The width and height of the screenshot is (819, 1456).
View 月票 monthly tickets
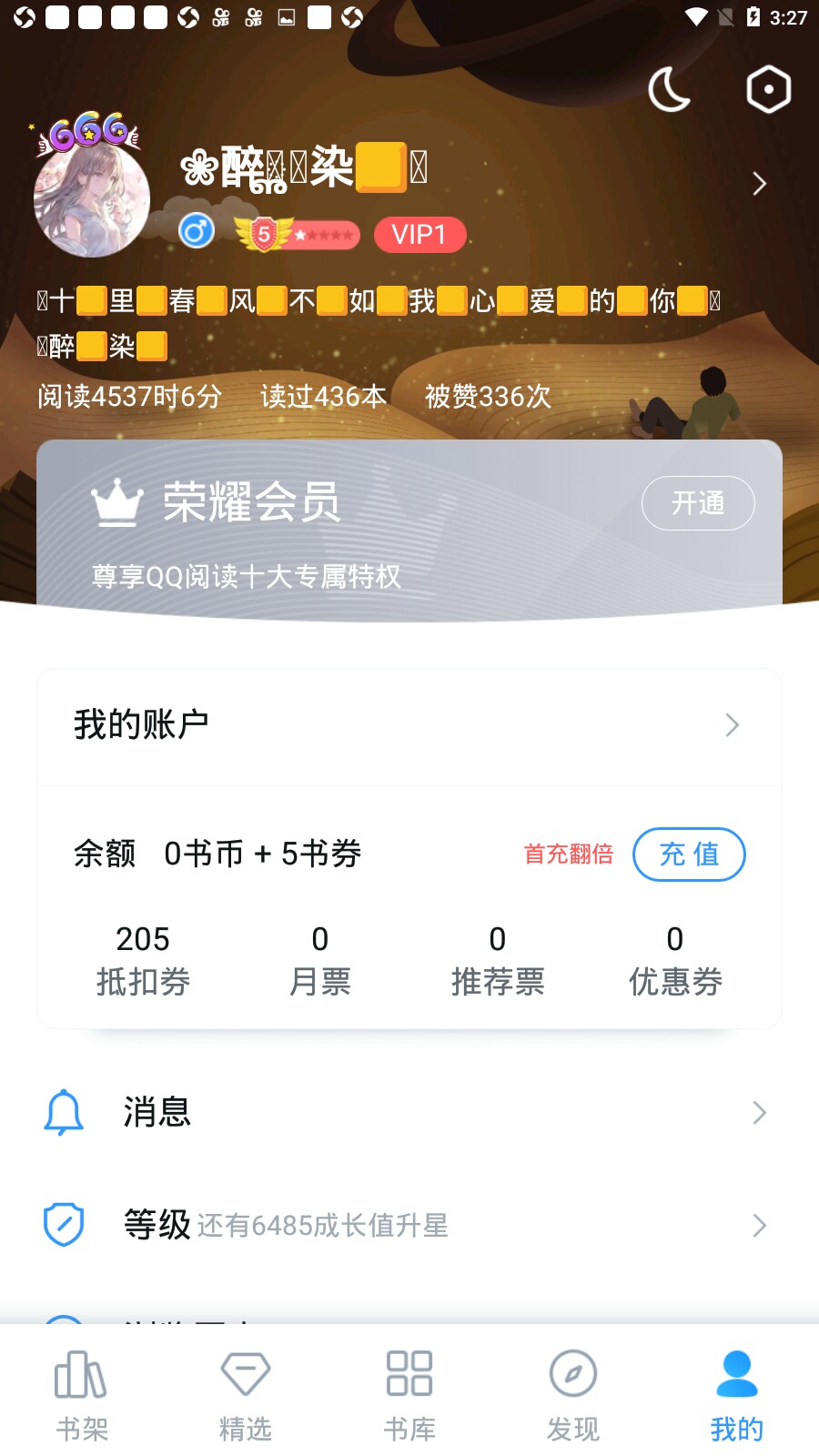point(319,960)
